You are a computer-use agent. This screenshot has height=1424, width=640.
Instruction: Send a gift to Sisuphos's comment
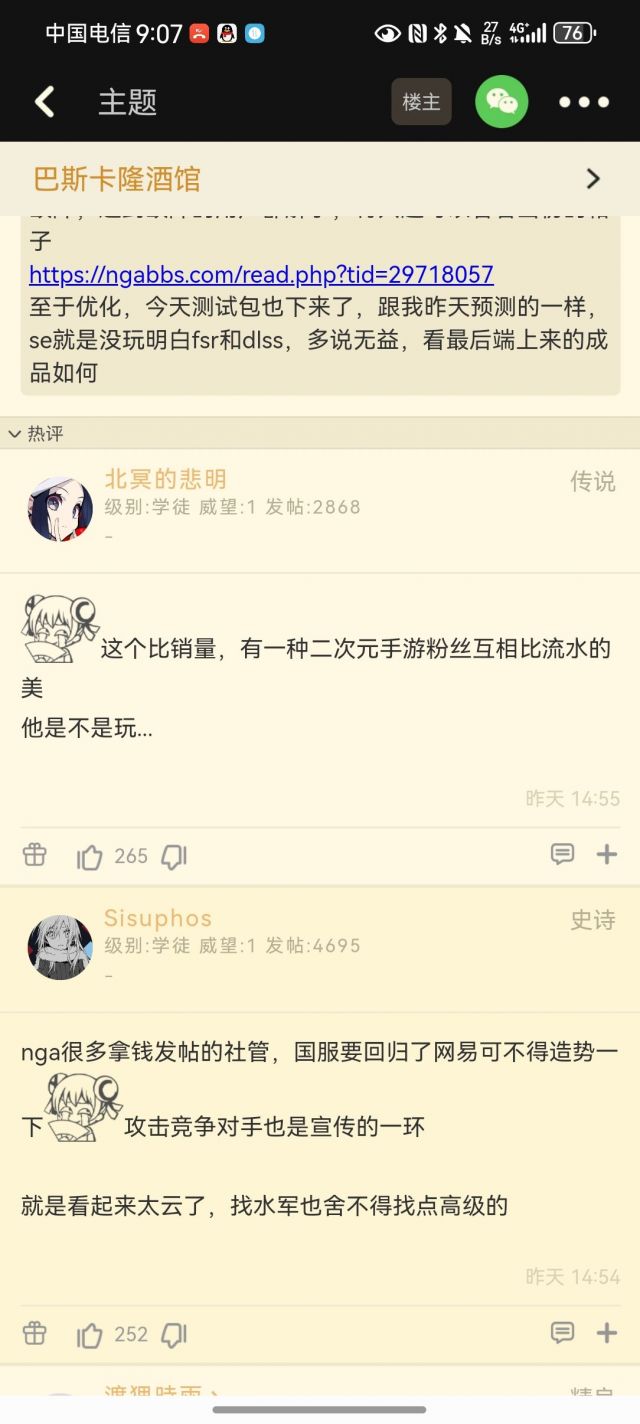click(35, 1333)
